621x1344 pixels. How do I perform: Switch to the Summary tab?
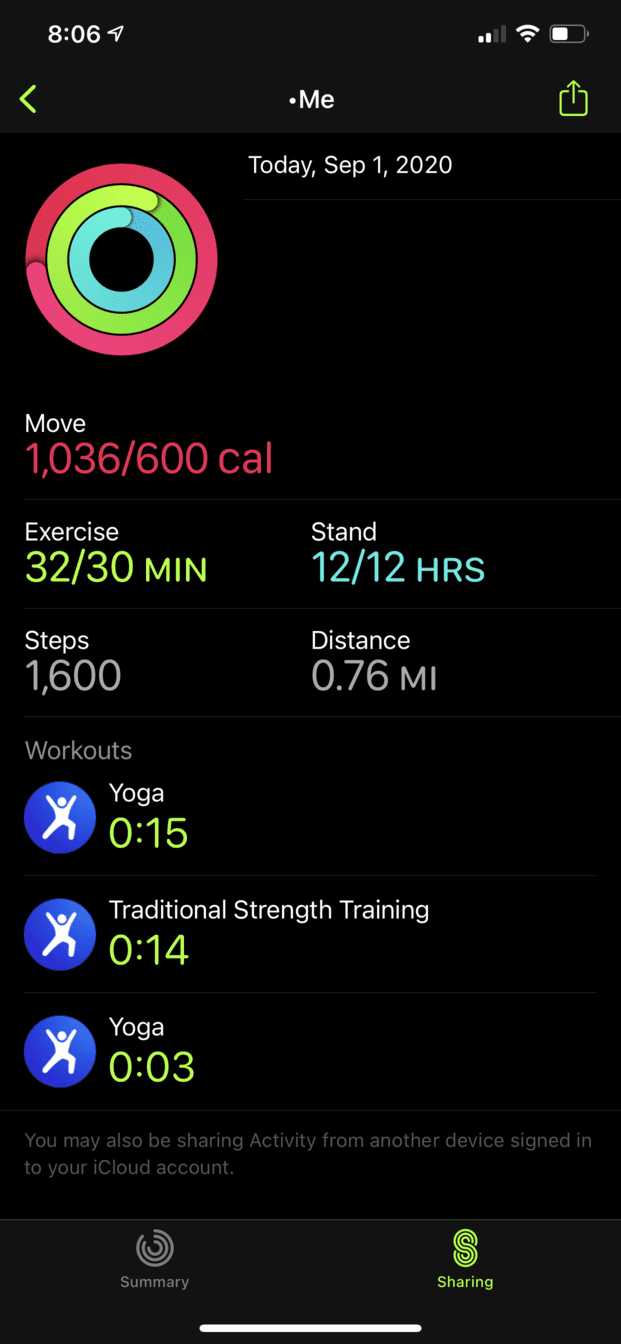pyautogui.click(x=154, y=1260)
